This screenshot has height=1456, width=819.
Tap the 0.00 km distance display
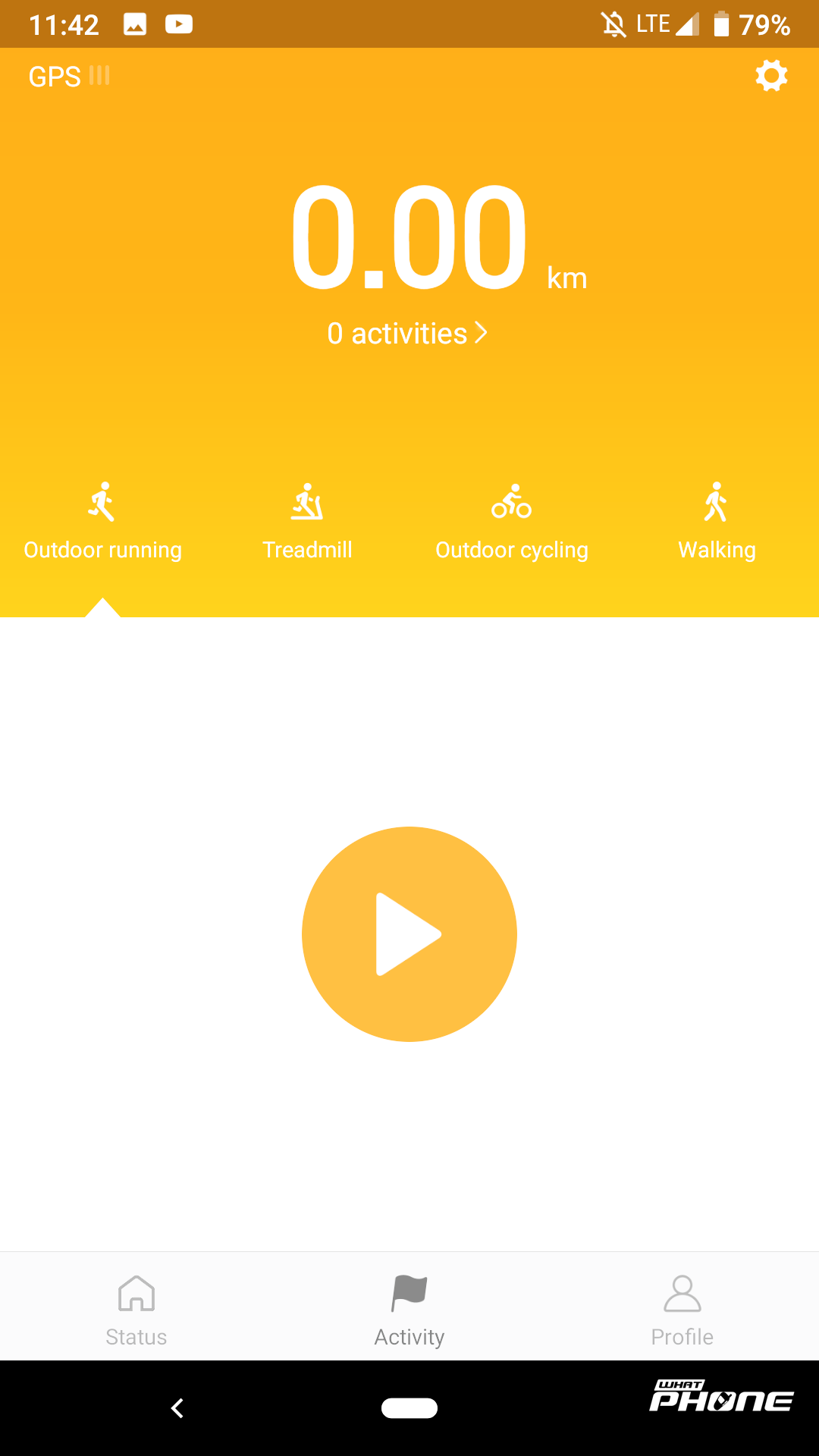(x=413, y=239)
